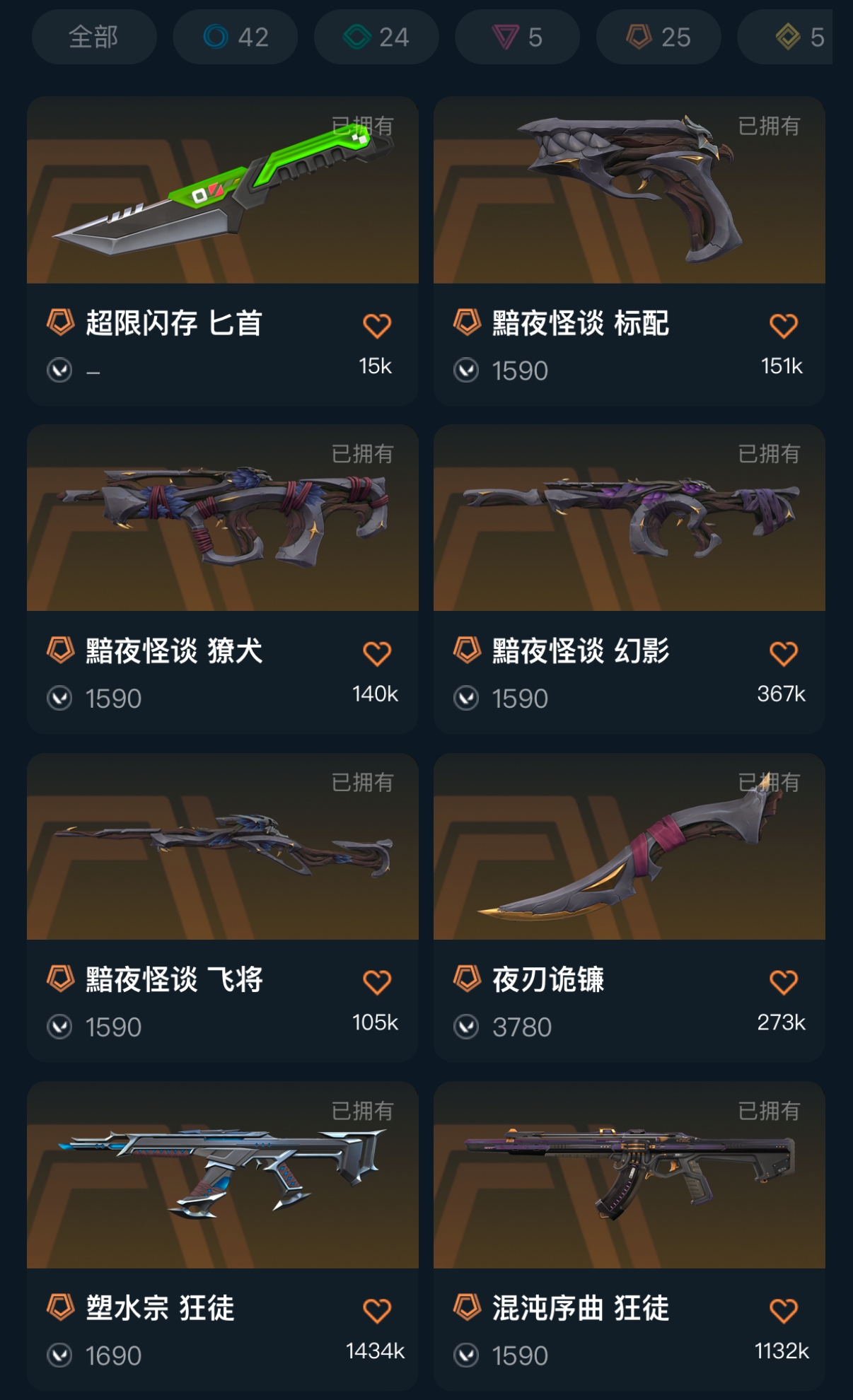Like the 混沌序曲 狂徒 skin

click(783, 1311)
